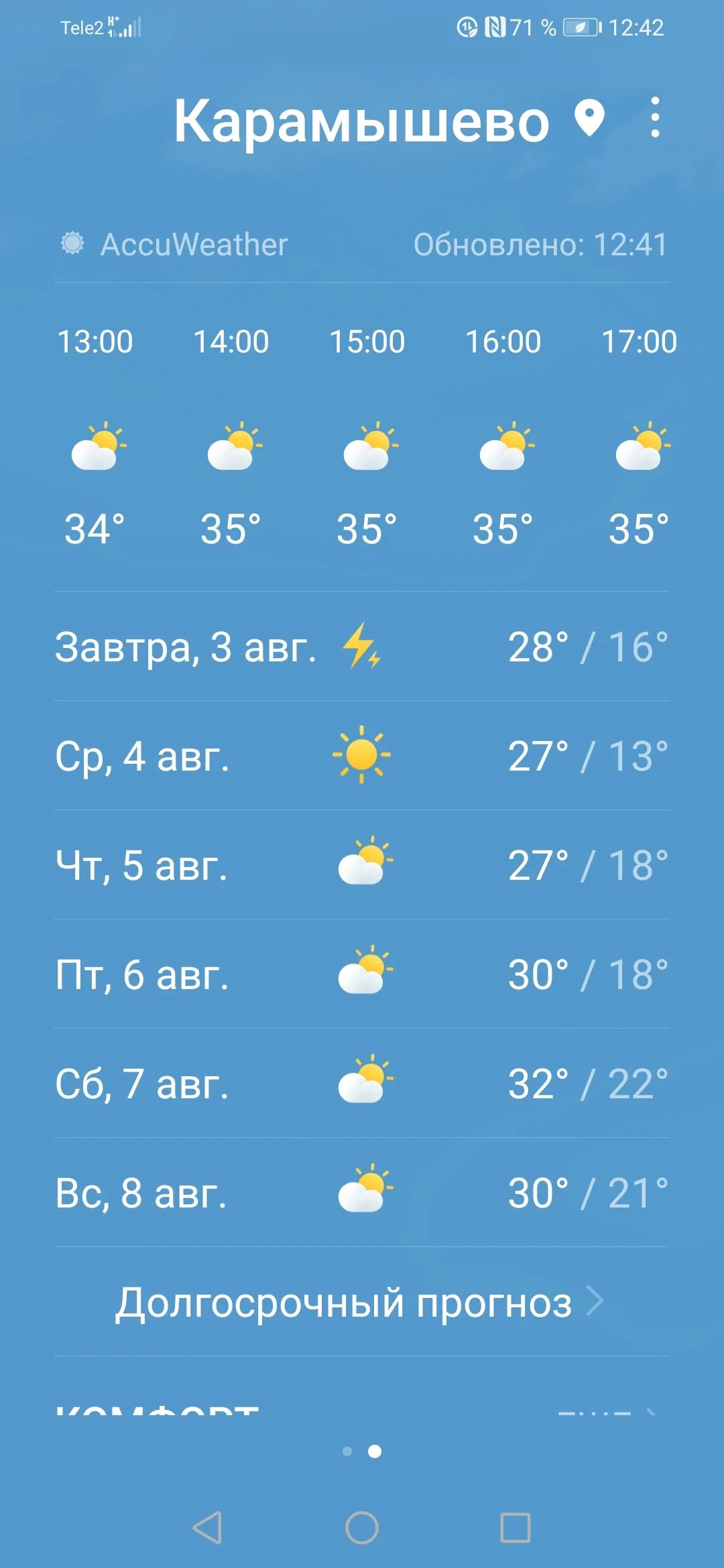Click the NFC icon in the status bar

click(x=494, y=27)
